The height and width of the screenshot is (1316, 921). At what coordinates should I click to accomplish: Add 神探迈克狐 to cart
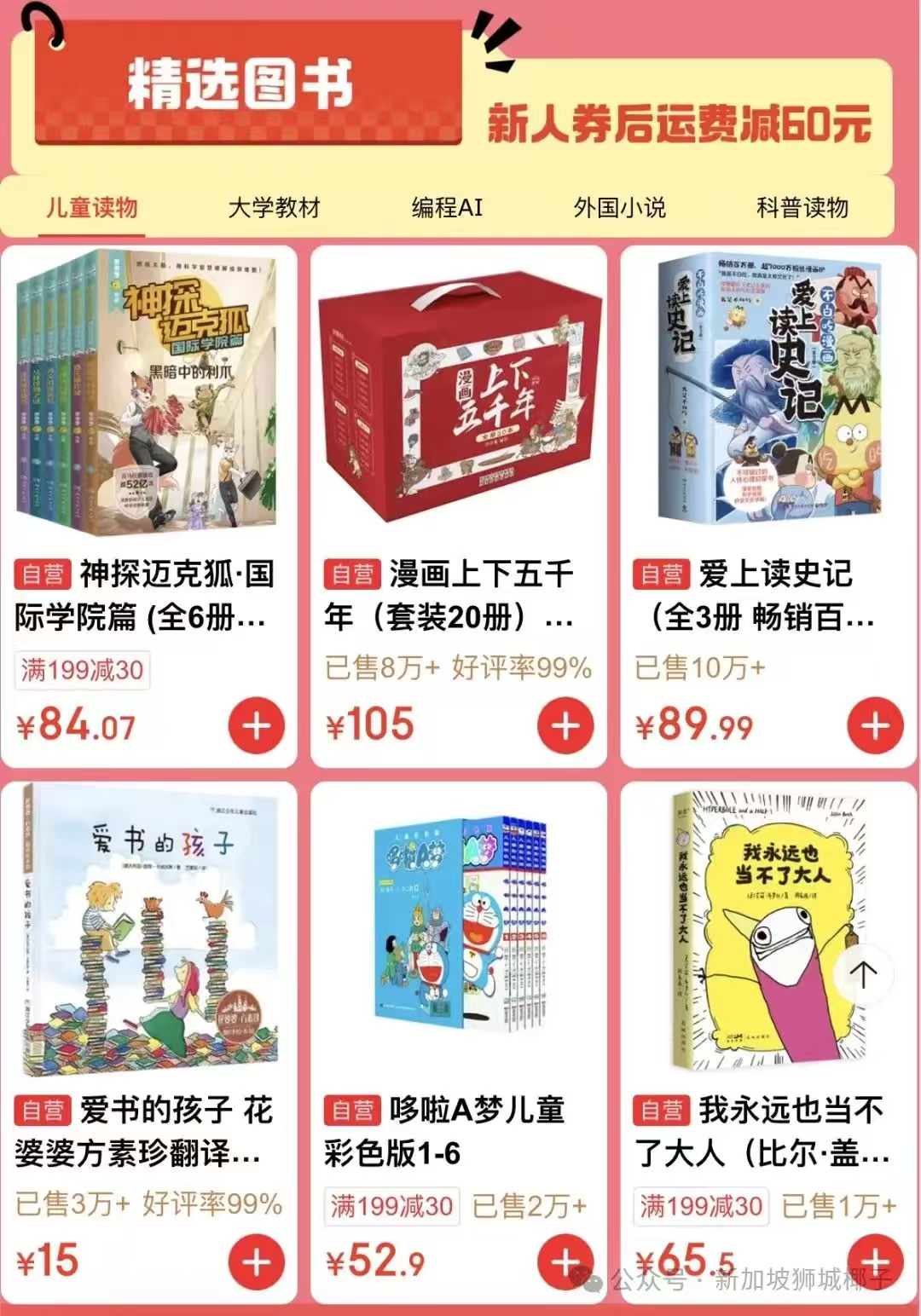pos(256,725)
